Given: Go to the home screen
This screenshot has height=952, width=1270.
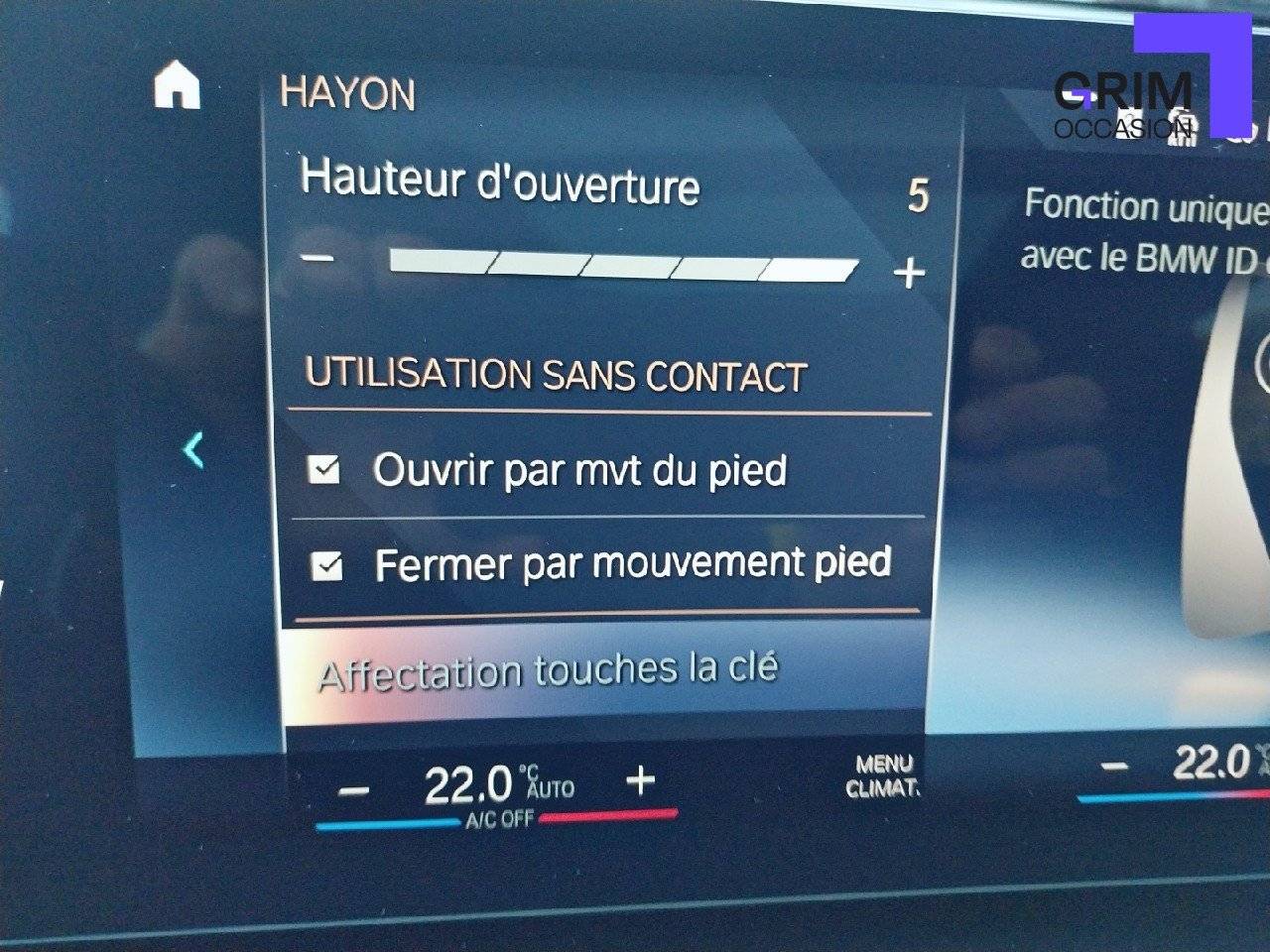Looking at the screenshot, I should [177, 85].
